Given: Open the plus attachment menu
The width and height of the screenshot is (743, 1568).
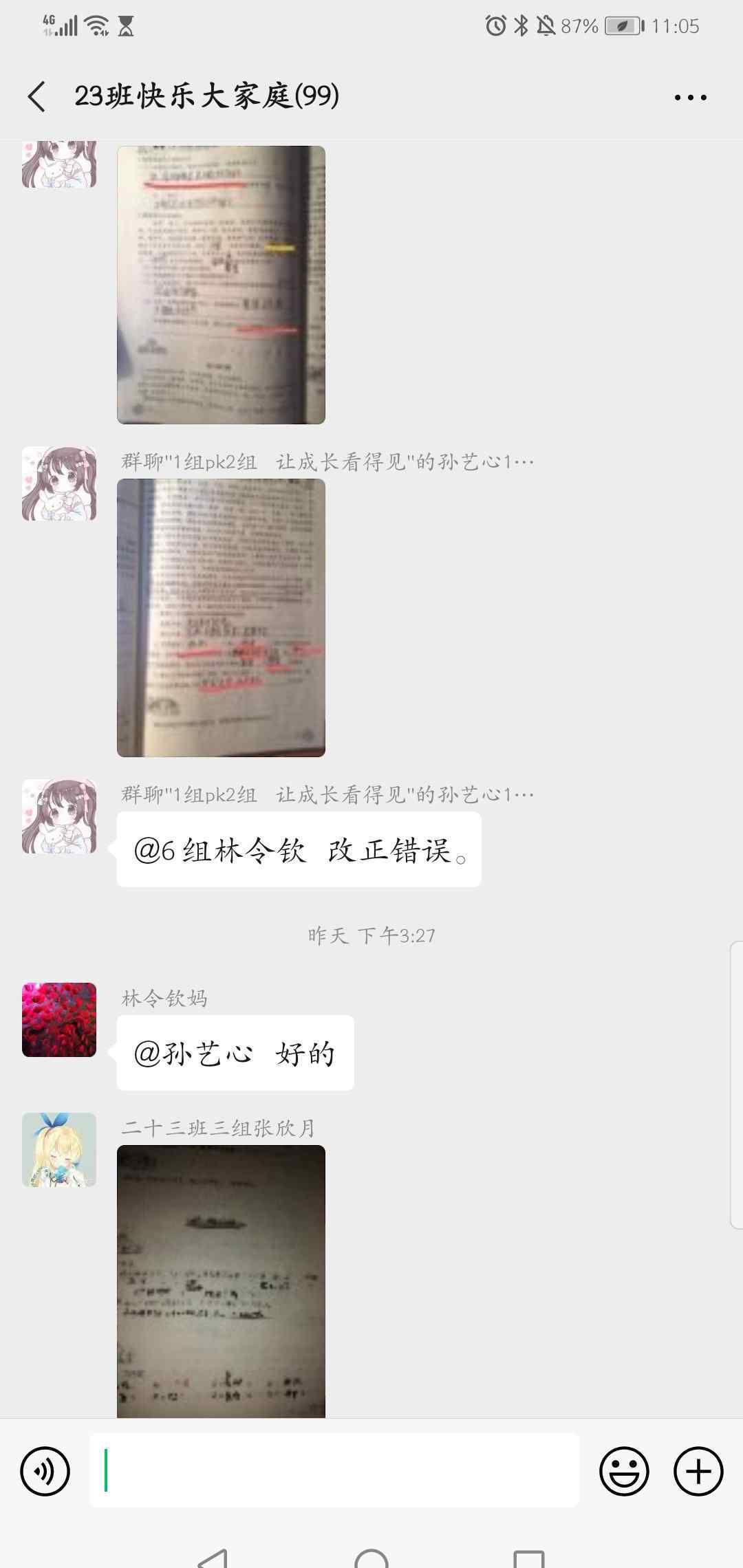Looking at the screenshot, I should pyautogui.click(x=698, y=1471).
